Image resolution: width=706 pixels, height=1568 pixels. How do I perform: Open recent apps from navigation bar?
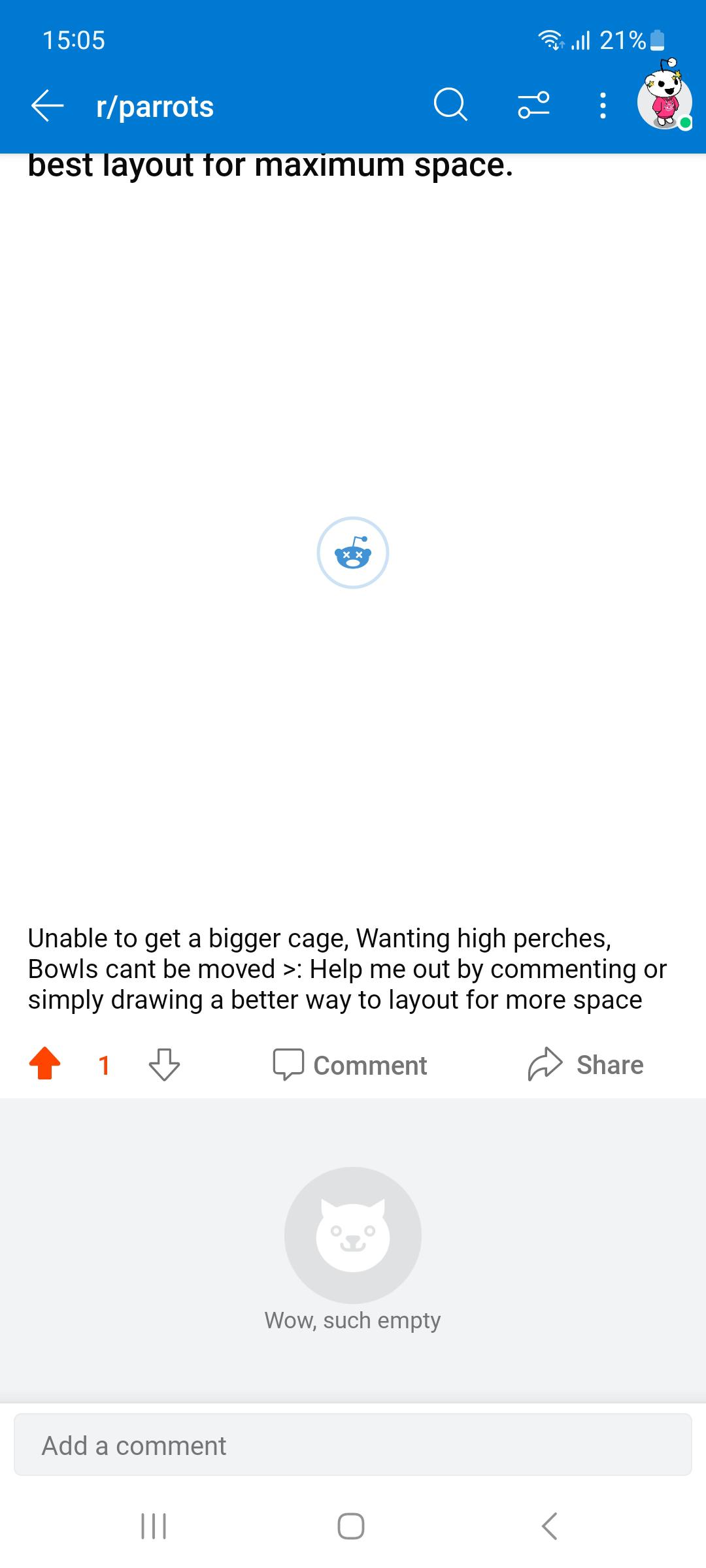pyautogui.click(x=154, y=1526)
